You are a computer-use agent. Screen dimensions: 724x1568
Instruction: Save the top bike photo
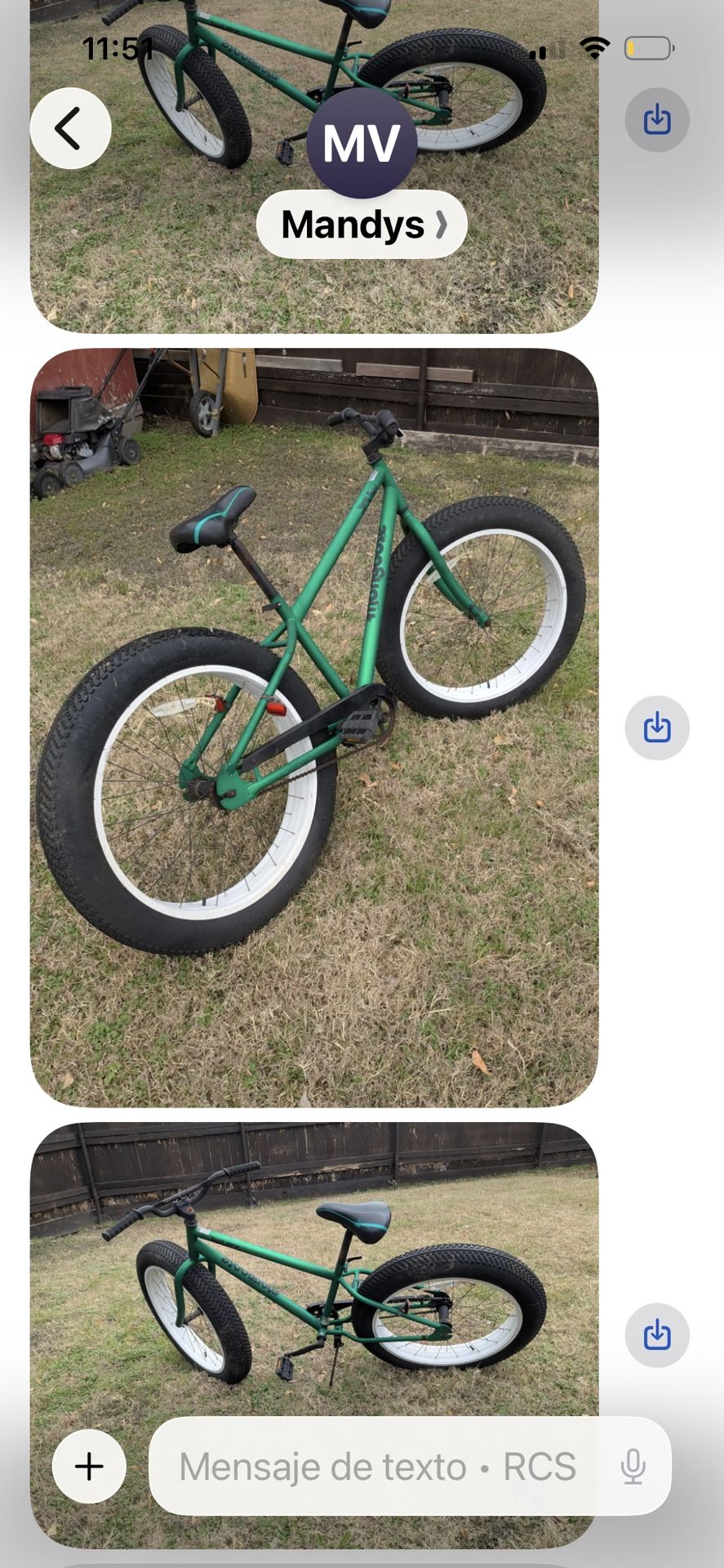657,119
